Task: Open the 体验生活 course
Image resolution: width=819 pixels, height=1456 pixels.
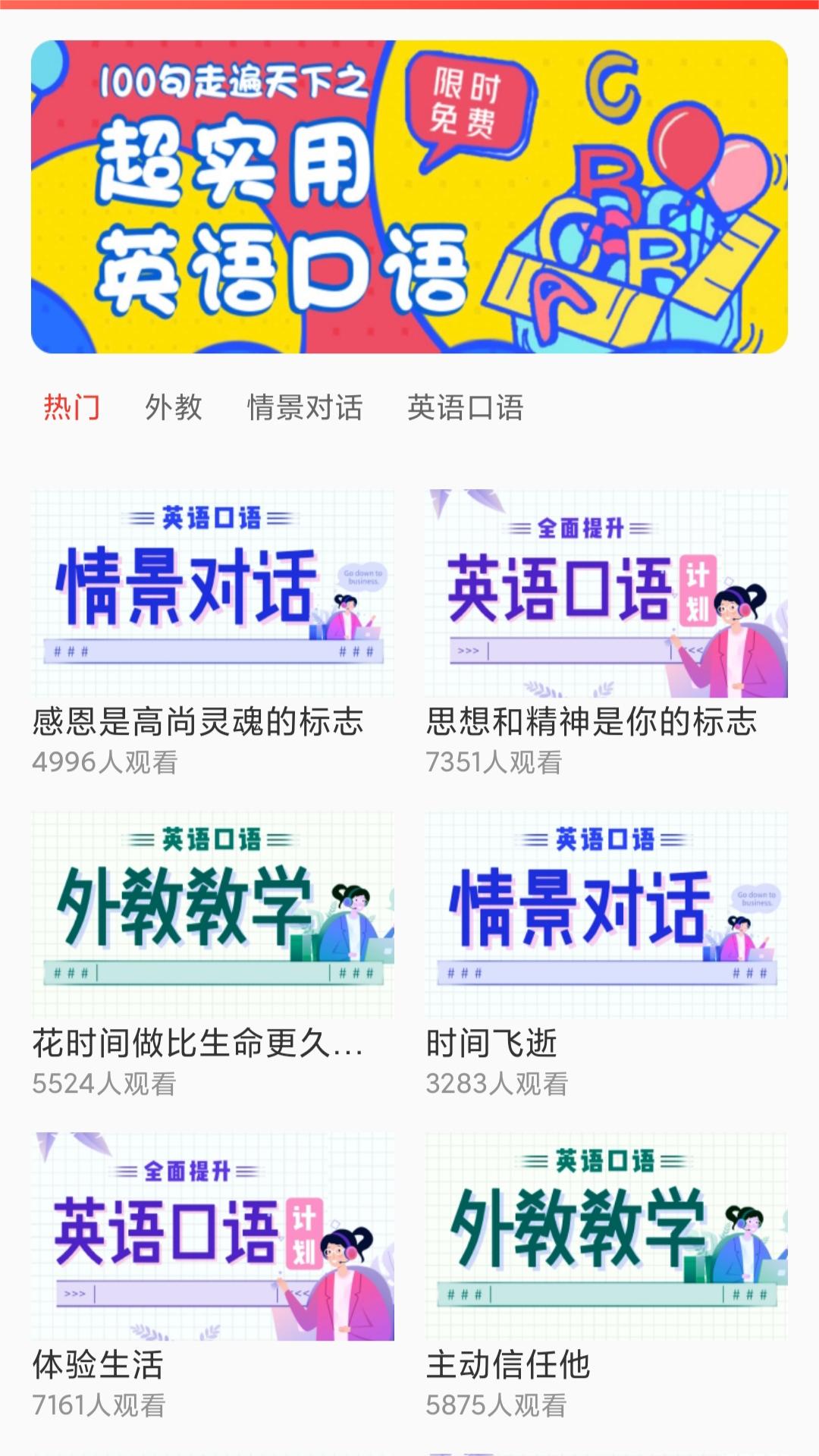Action: [212, 1237]
